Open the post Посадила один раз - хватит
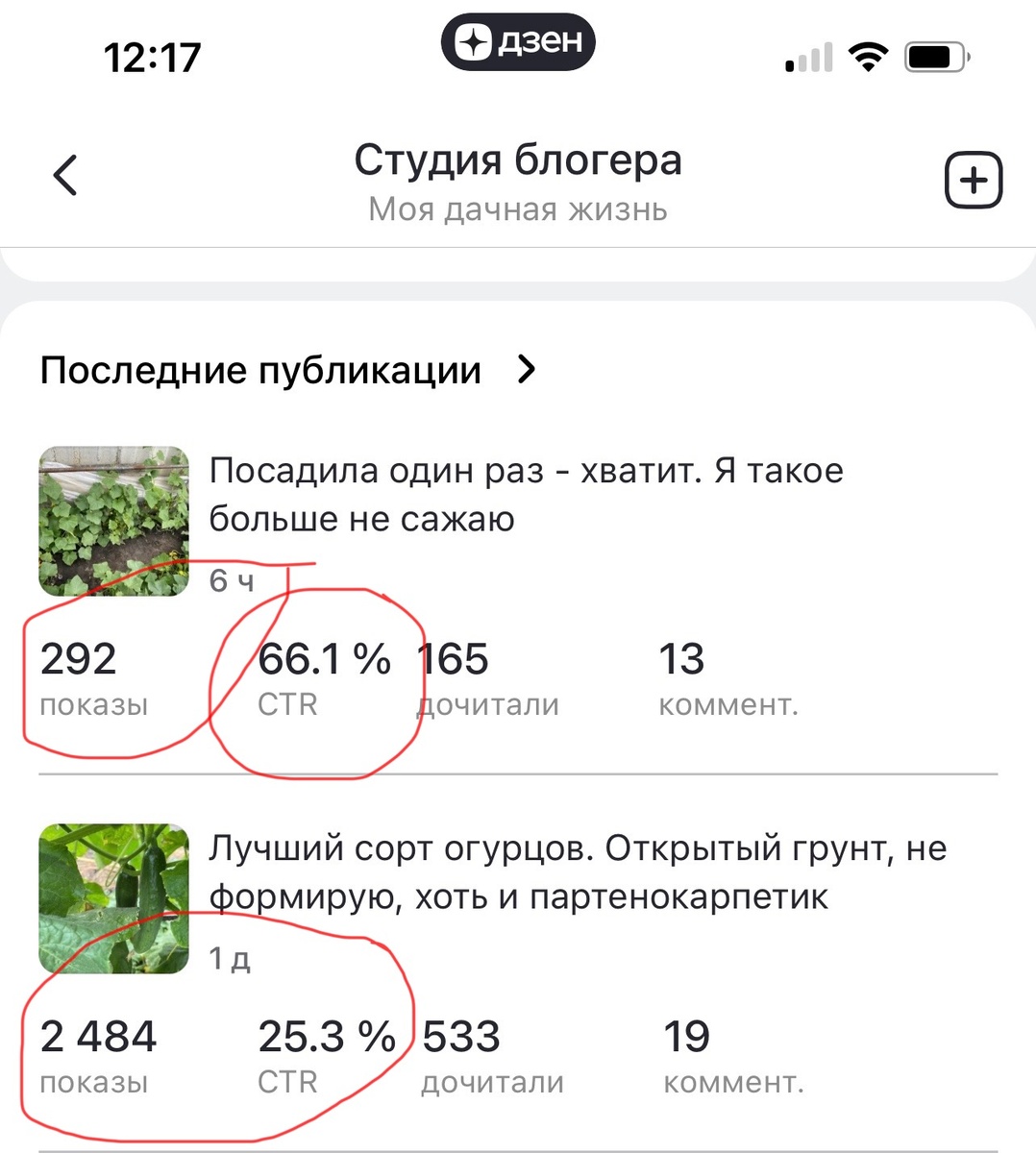 tap(527, 493)
